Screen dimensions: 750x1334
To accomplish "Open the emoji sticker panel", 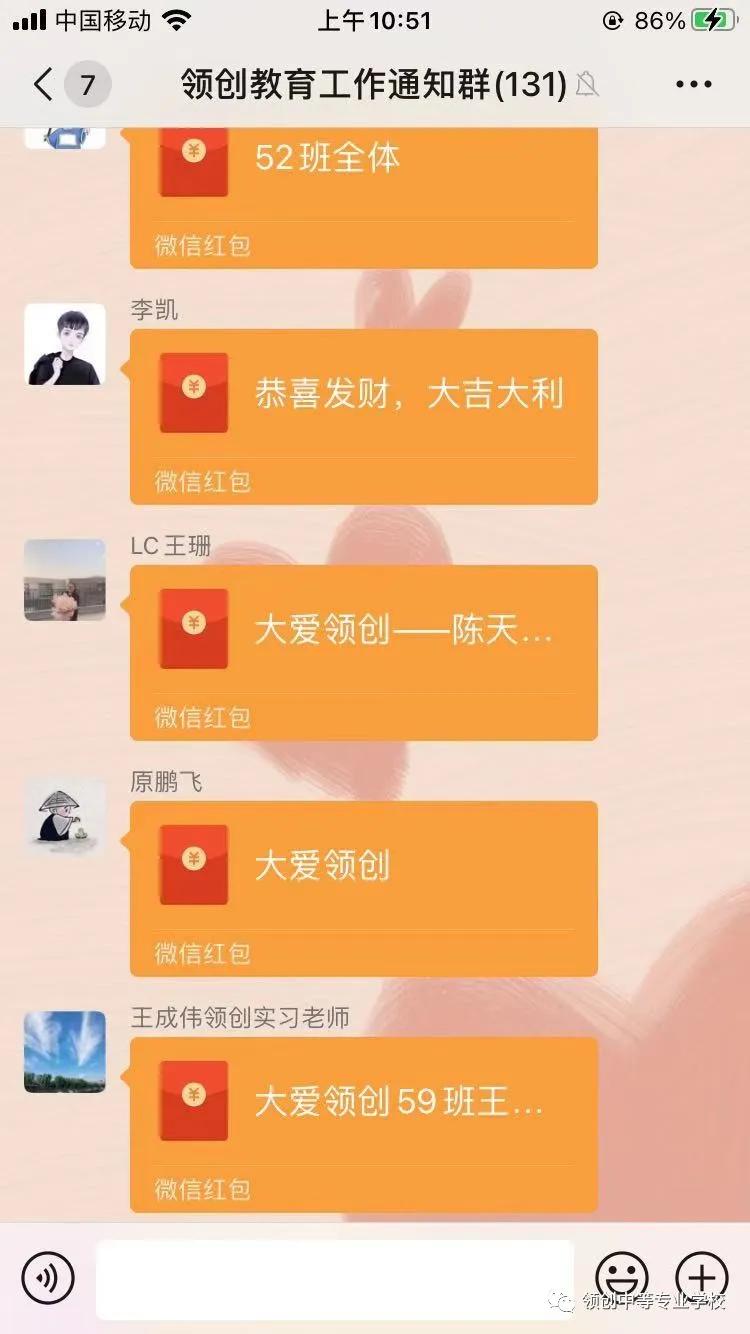I will [622, 1278].
